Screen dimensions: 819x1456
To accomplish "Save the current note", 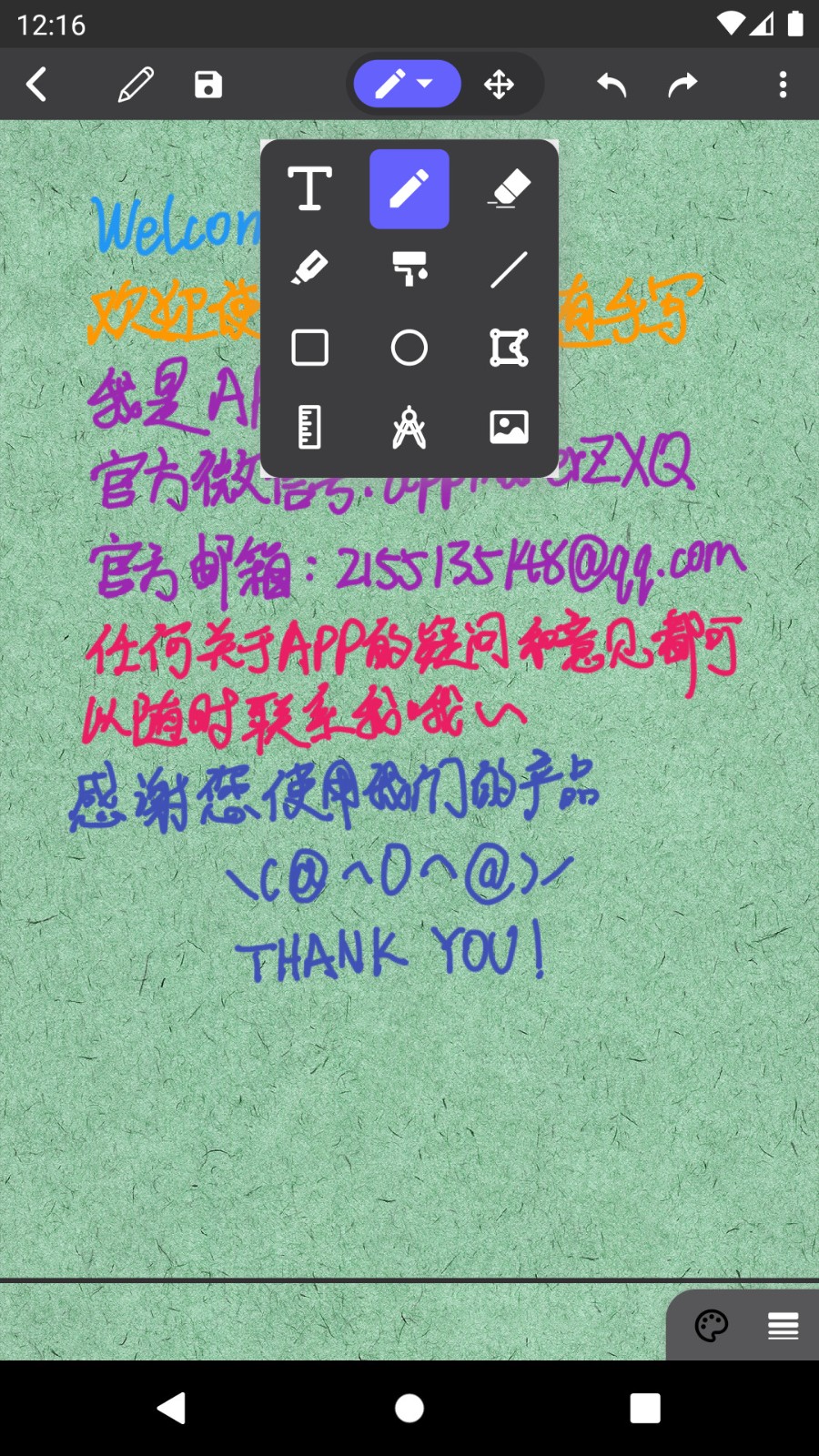I will tap(207, 84).
